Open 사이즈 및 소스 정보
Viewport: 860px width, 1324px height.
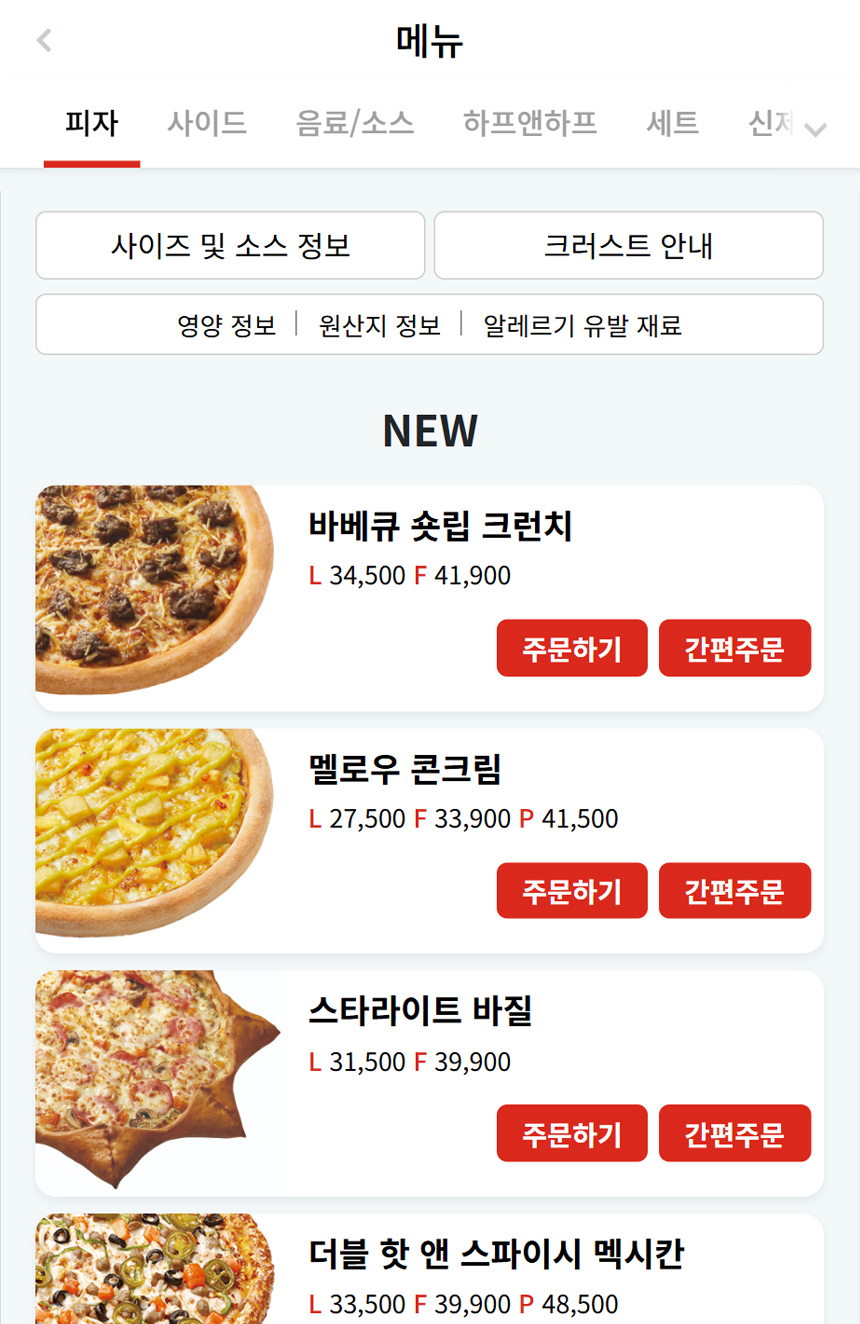(230, 245)
